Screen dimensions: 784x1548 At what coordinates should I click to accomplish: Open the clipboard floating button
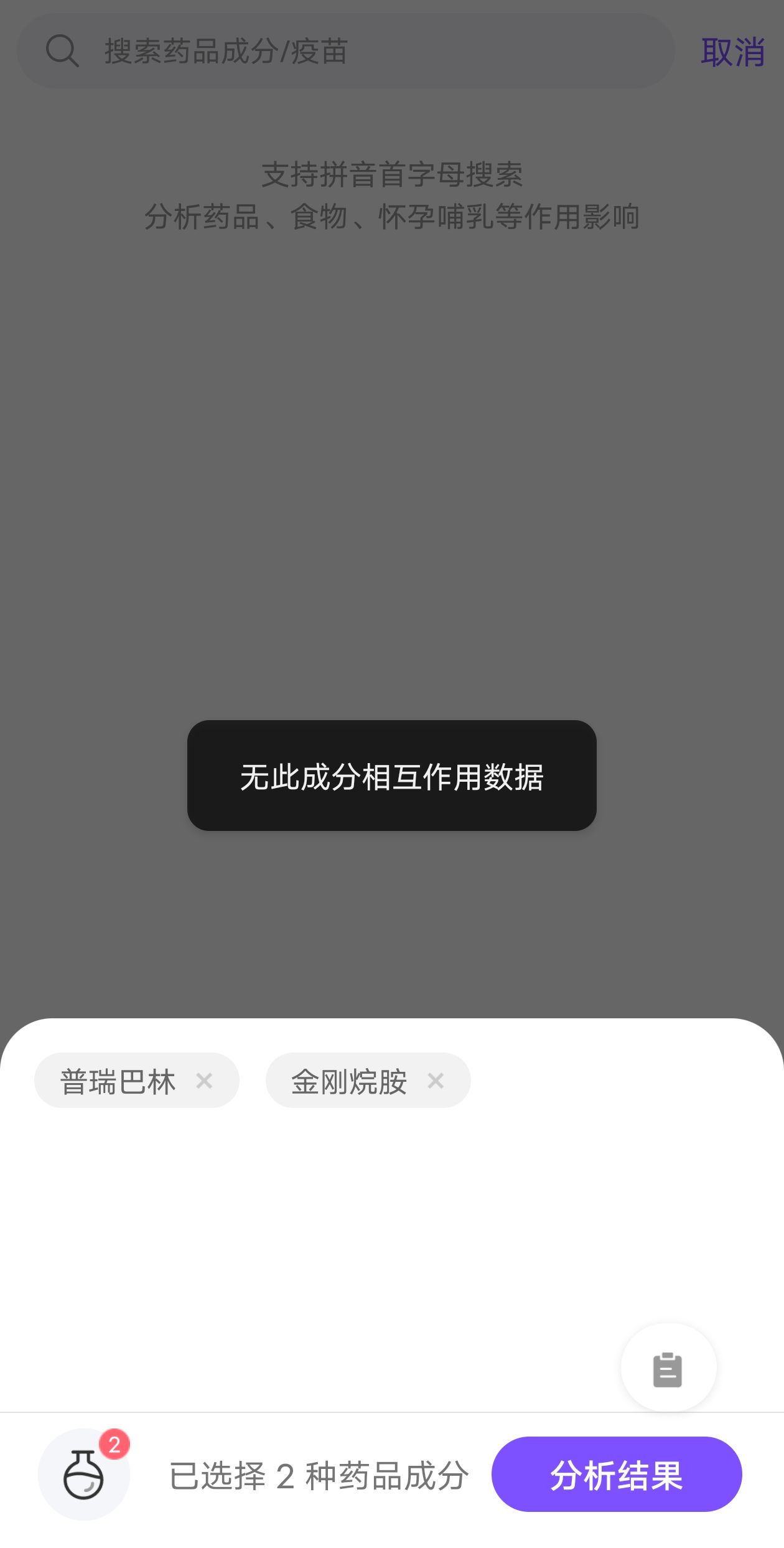pos(668,1367)
